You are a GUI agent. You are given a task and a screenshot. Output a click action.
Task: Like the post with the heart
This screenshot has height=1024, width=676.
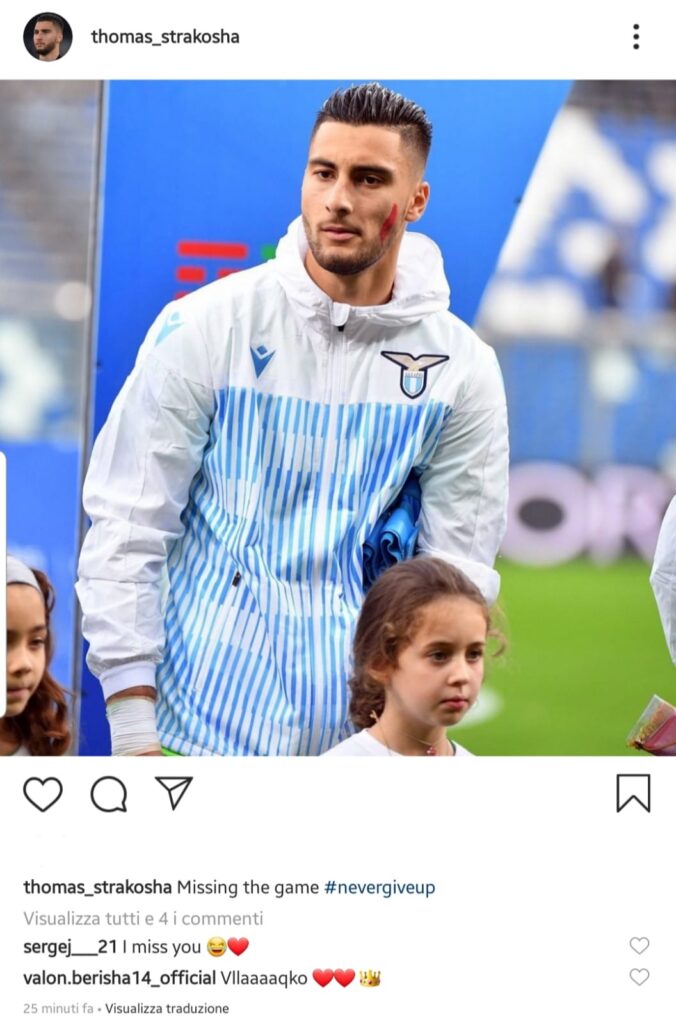42,794
